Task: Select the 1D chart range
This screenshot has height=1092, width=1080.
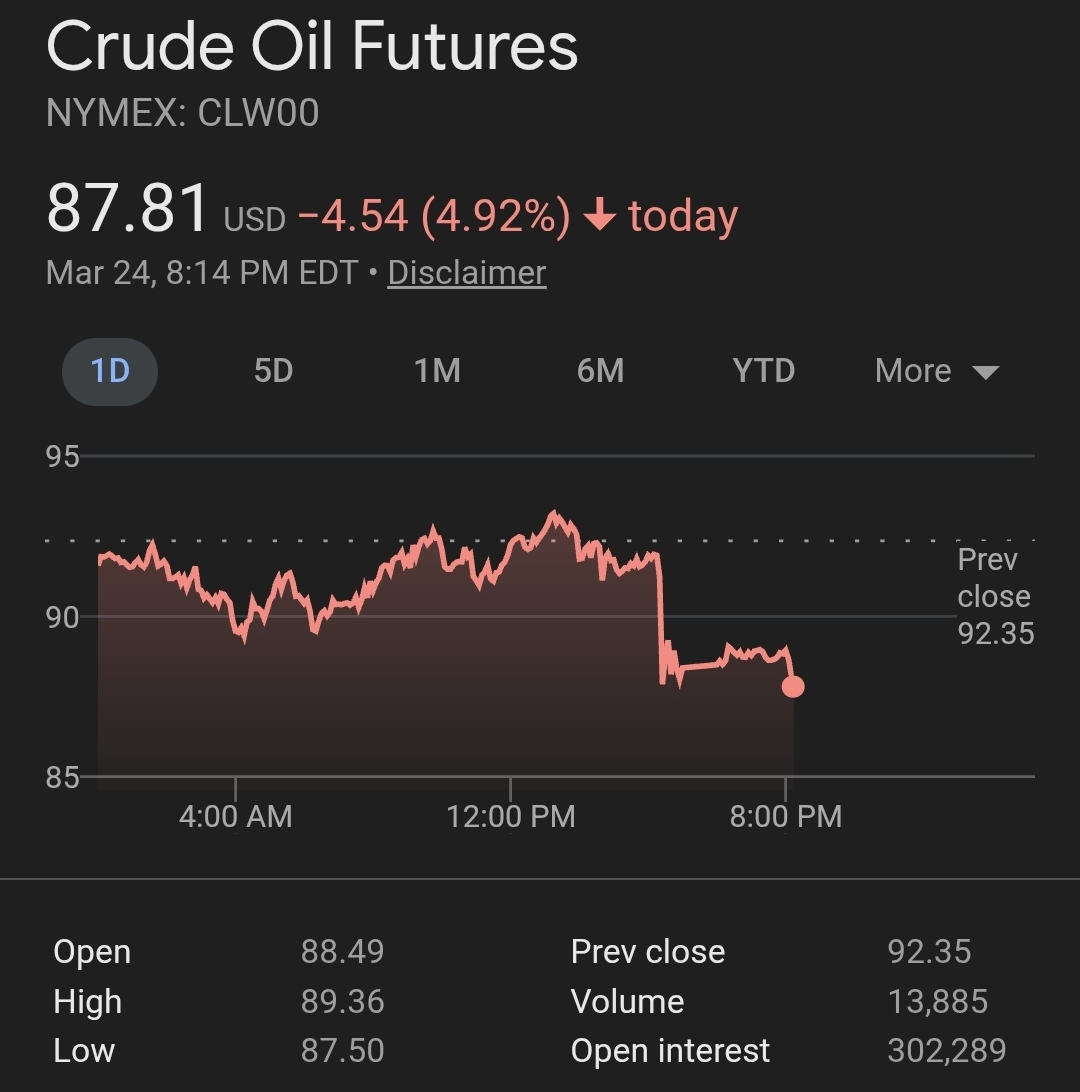Action: click(x=110, y=371)
